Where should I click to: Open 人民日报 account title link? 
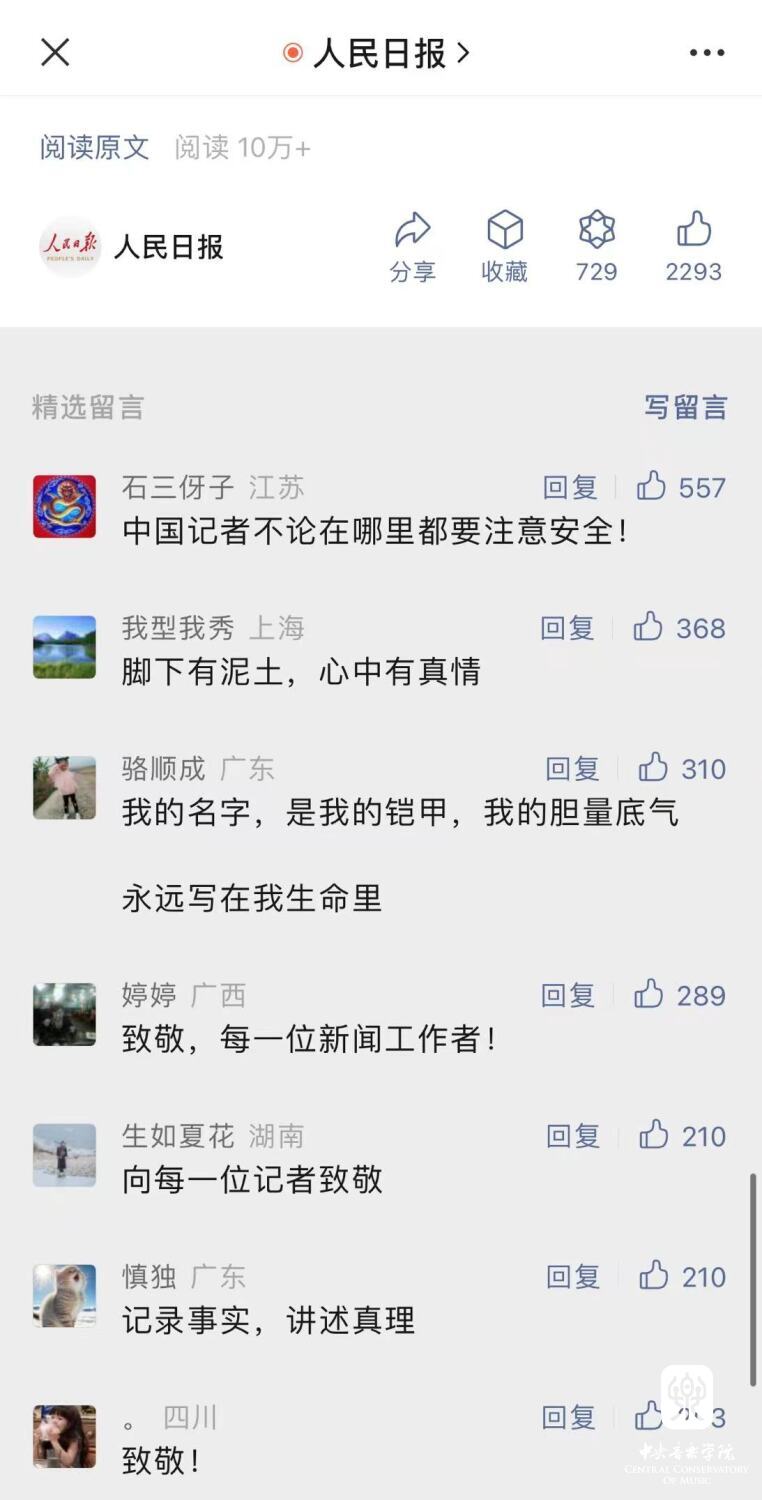click(x=380, y=53)
